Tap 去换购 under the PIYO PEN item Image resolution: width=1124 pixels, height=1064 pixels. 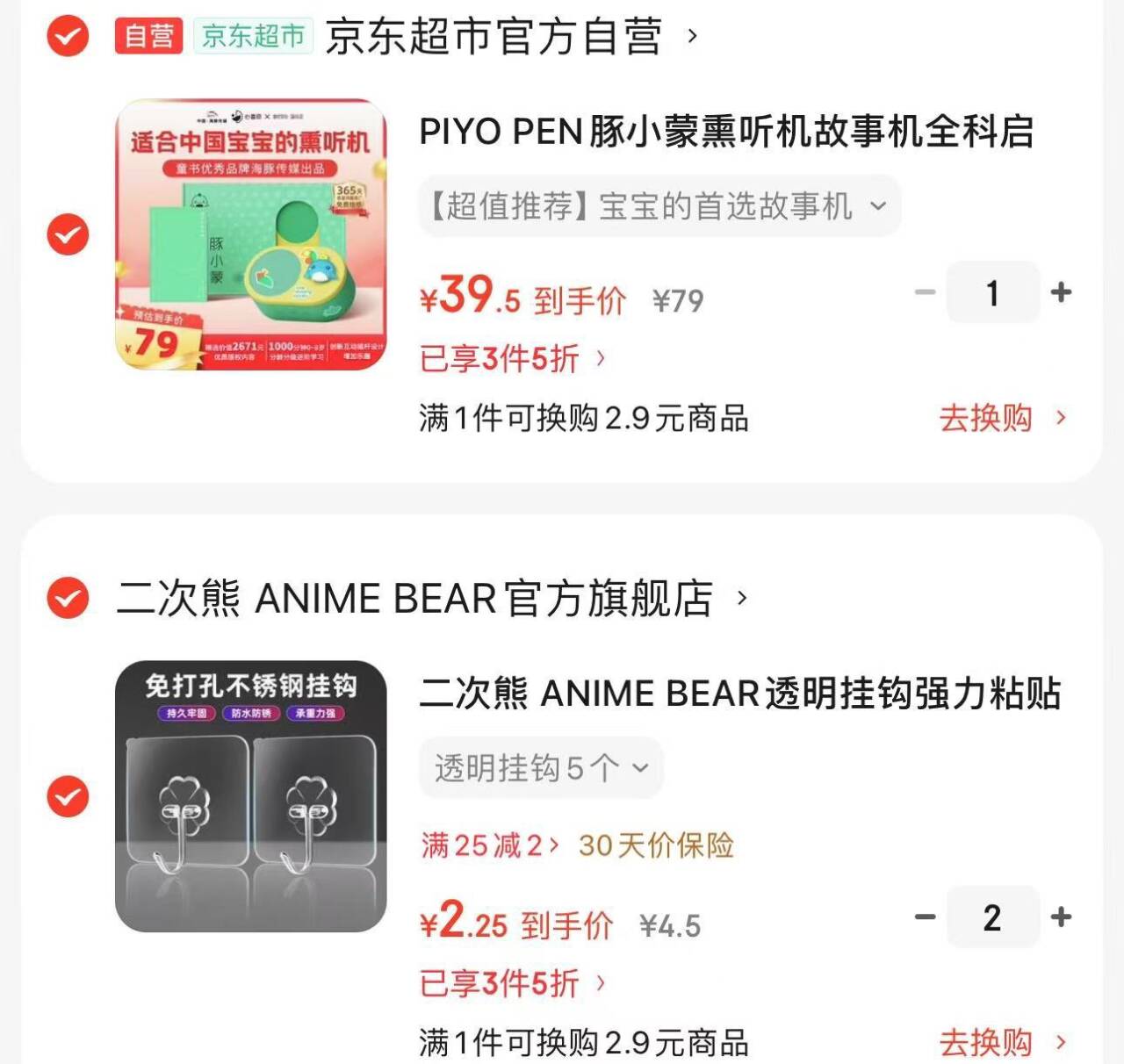click(1002, 419)
